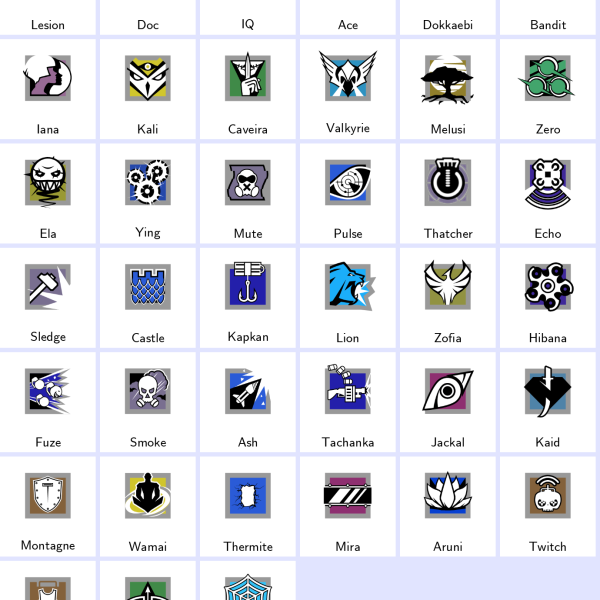Select Kapkan from the grid
This screenshot has width=600, height=600.
[248, 297]
